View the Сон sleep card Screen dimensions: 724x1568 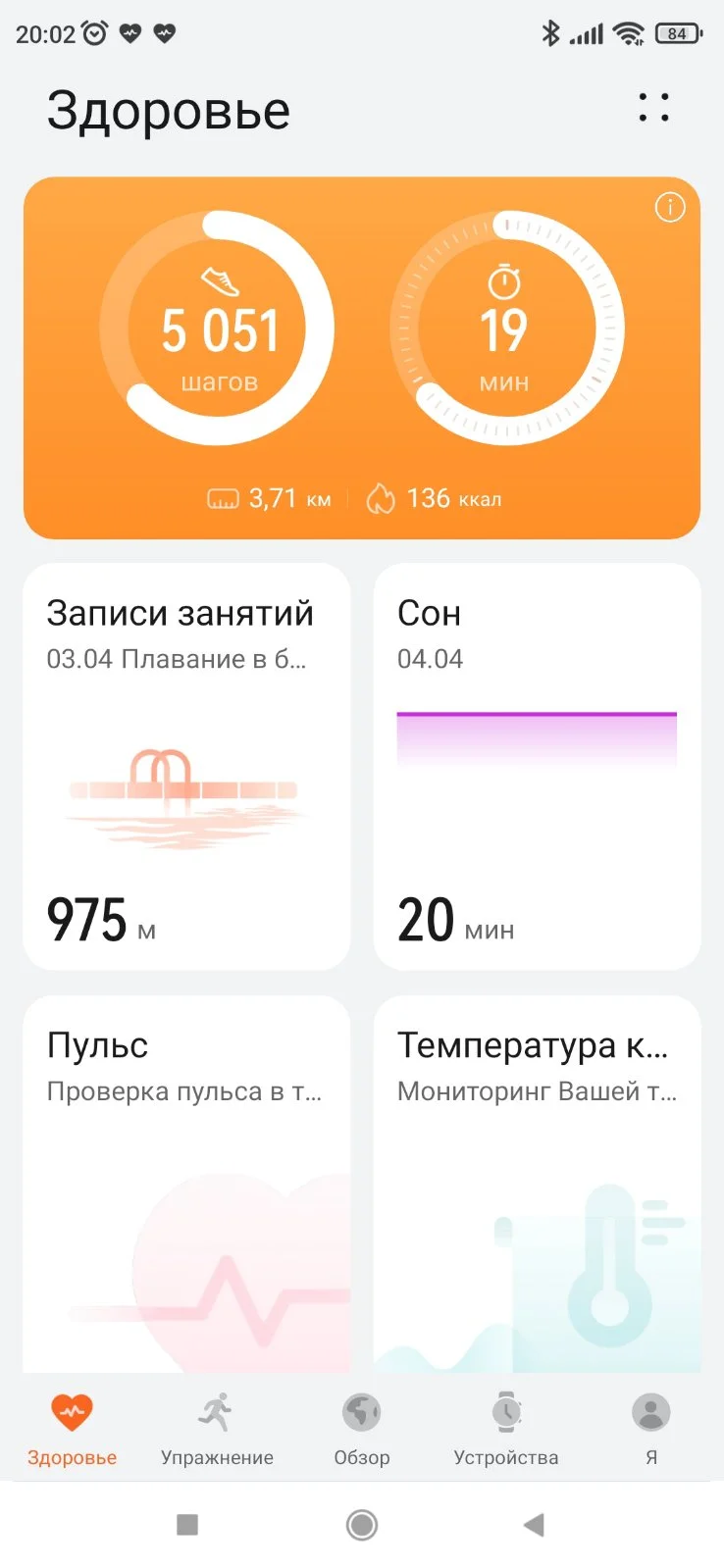tap(537, 766)
